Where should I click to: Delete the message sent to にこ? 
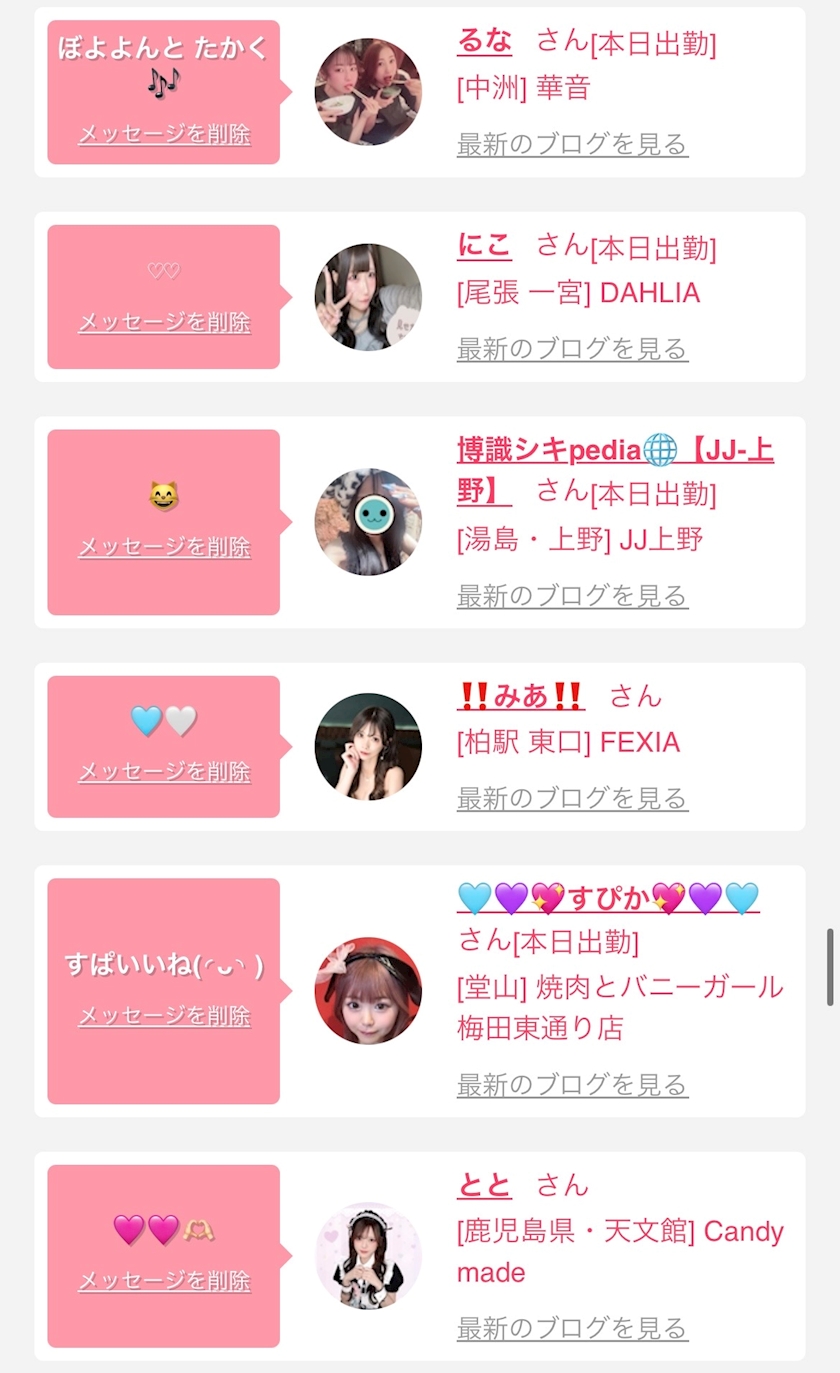(164, 322)
